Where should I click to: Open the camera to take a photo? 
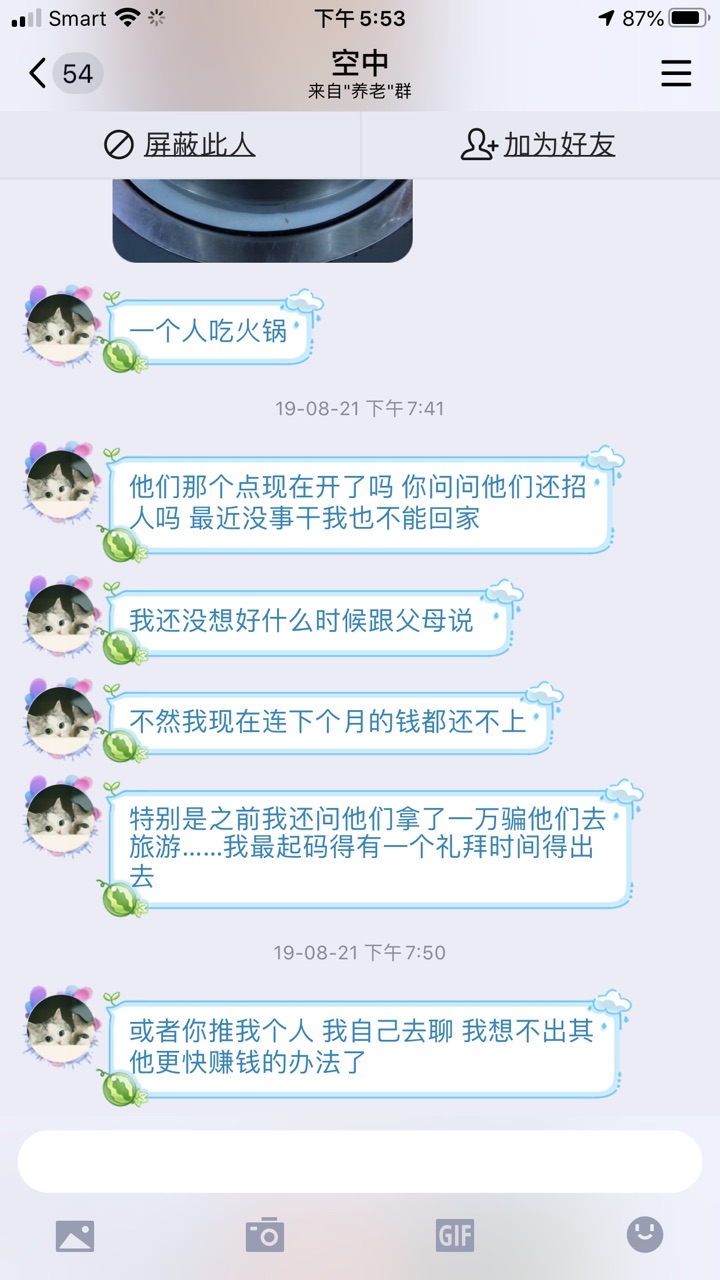[265, 1236]
